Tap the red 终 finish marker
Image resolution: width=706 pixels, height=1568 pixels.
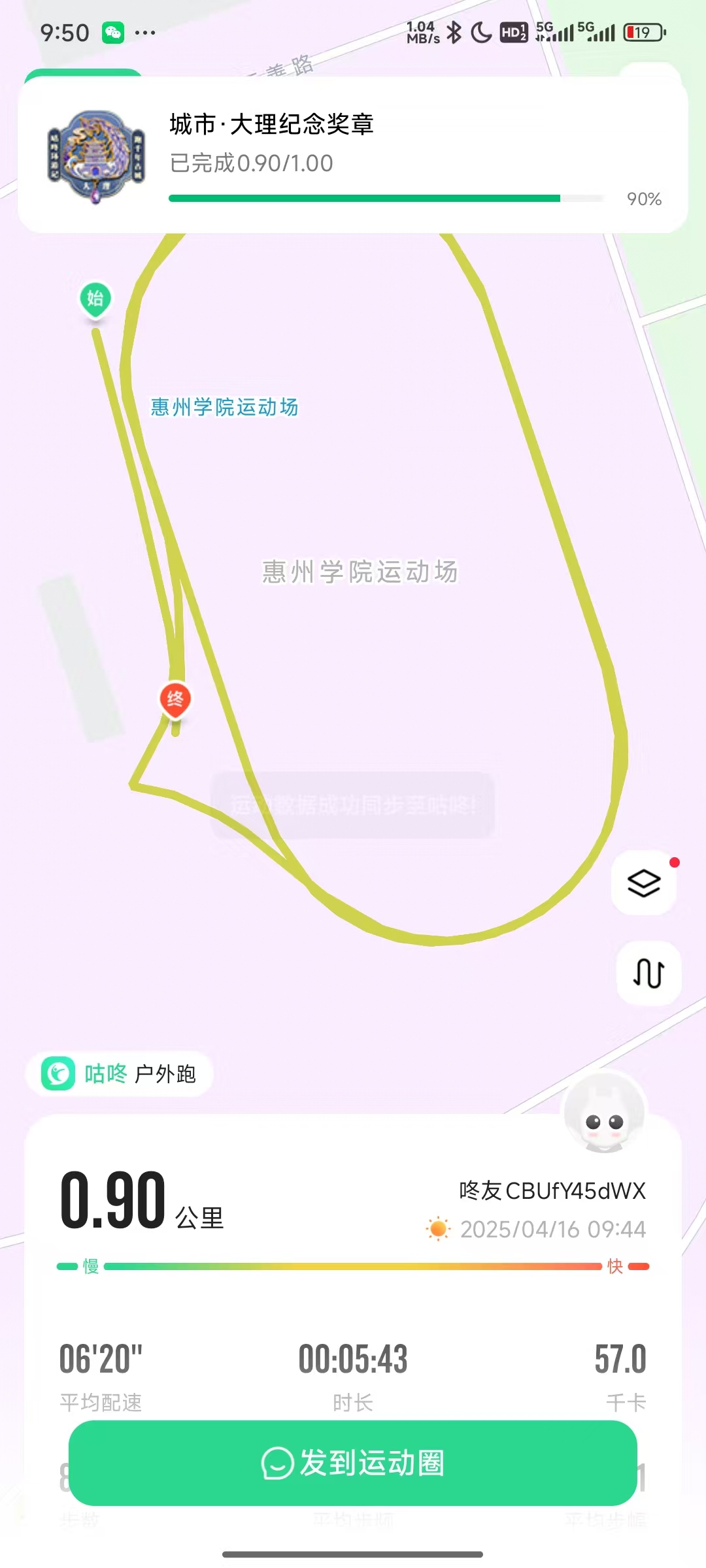pyautogui.click(x=175, y=700)
